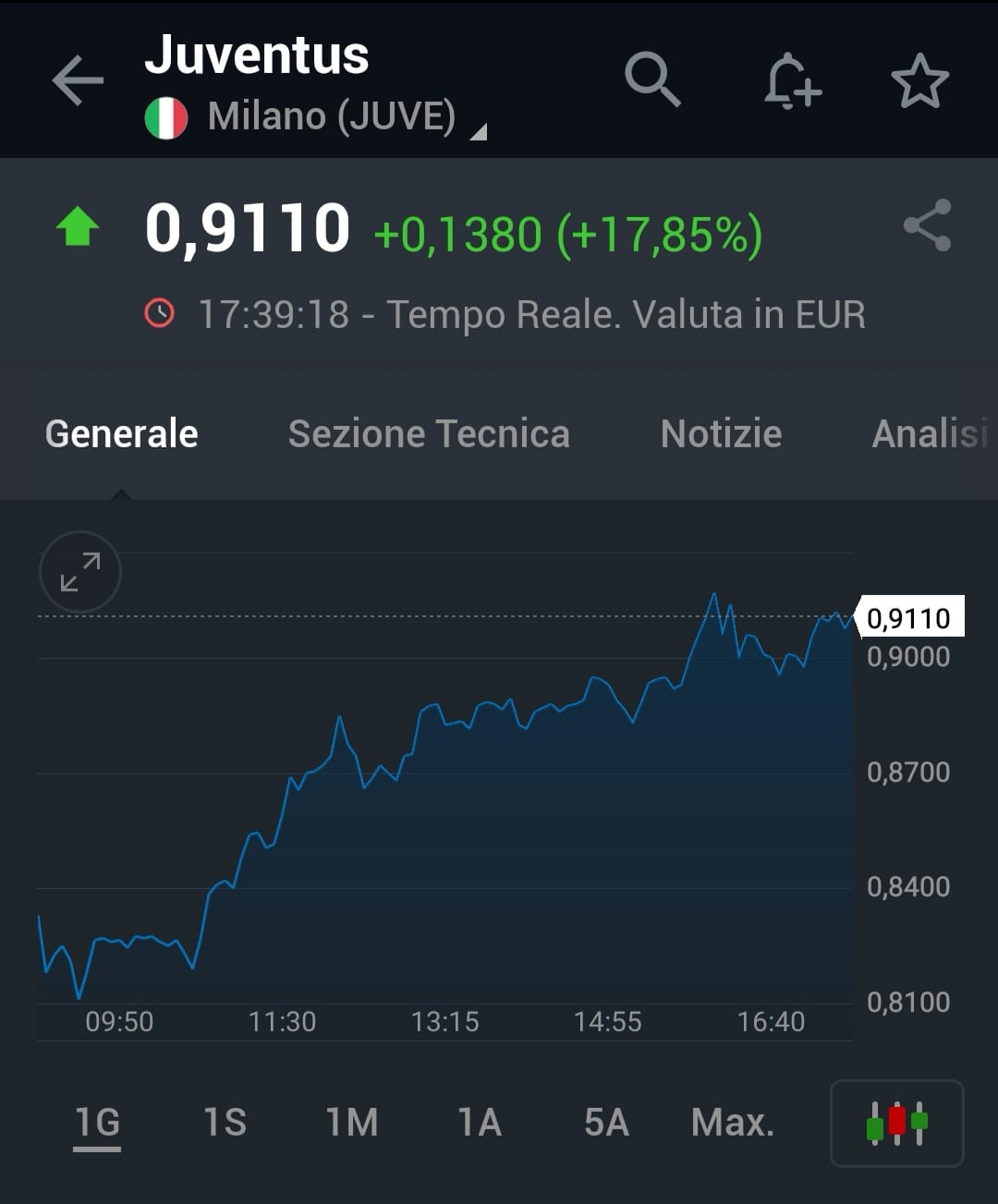Show the Max. chart range
Image resolution: width=998 pixels, height=1204 pixels.
[733, 1123]
